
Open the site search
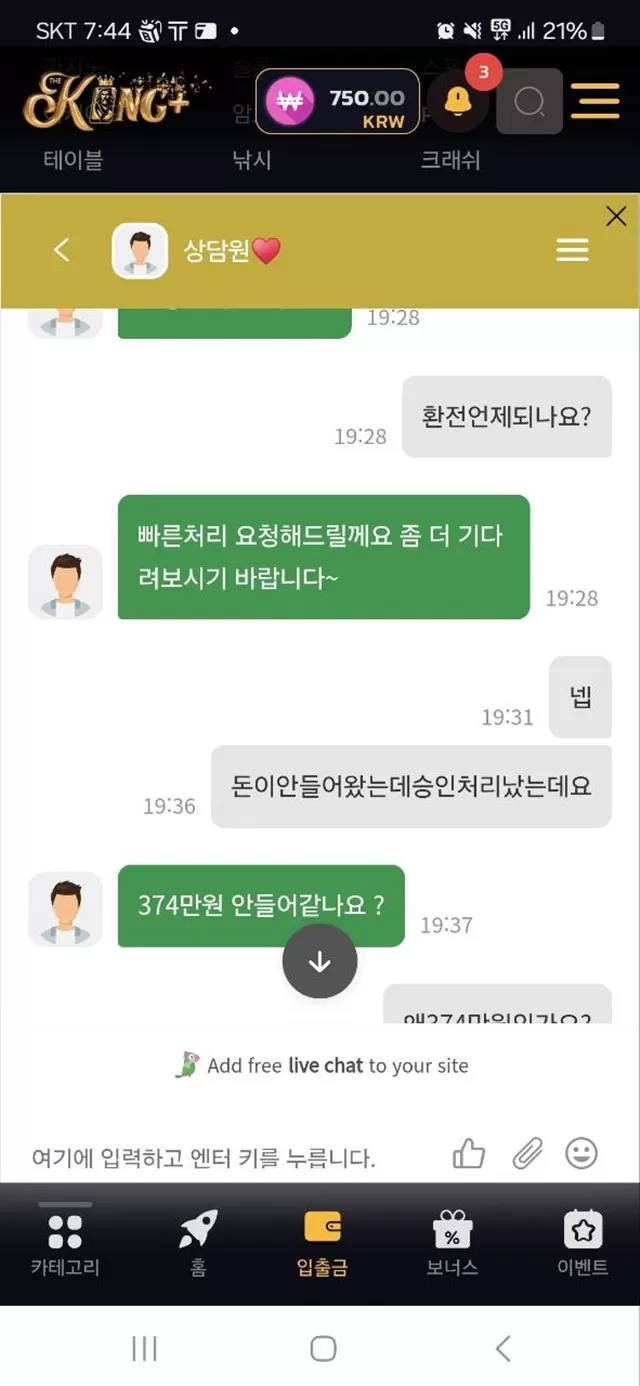(x=529, y=101)
